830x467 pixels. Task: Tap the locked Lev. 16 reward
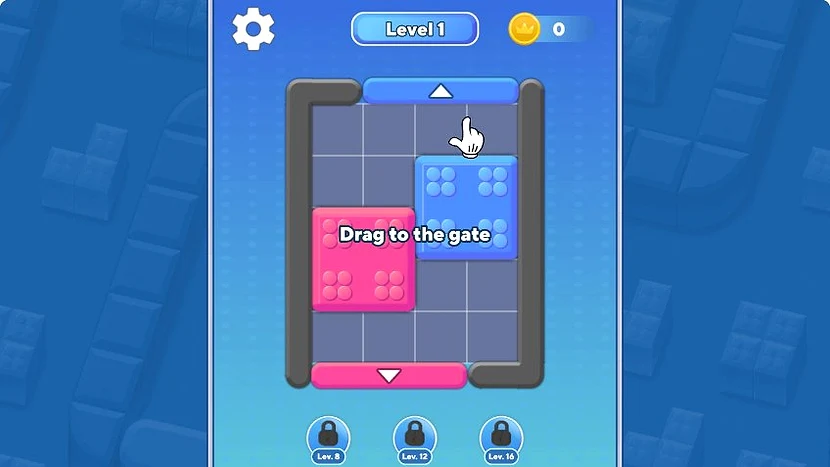(x=501, y=436)
